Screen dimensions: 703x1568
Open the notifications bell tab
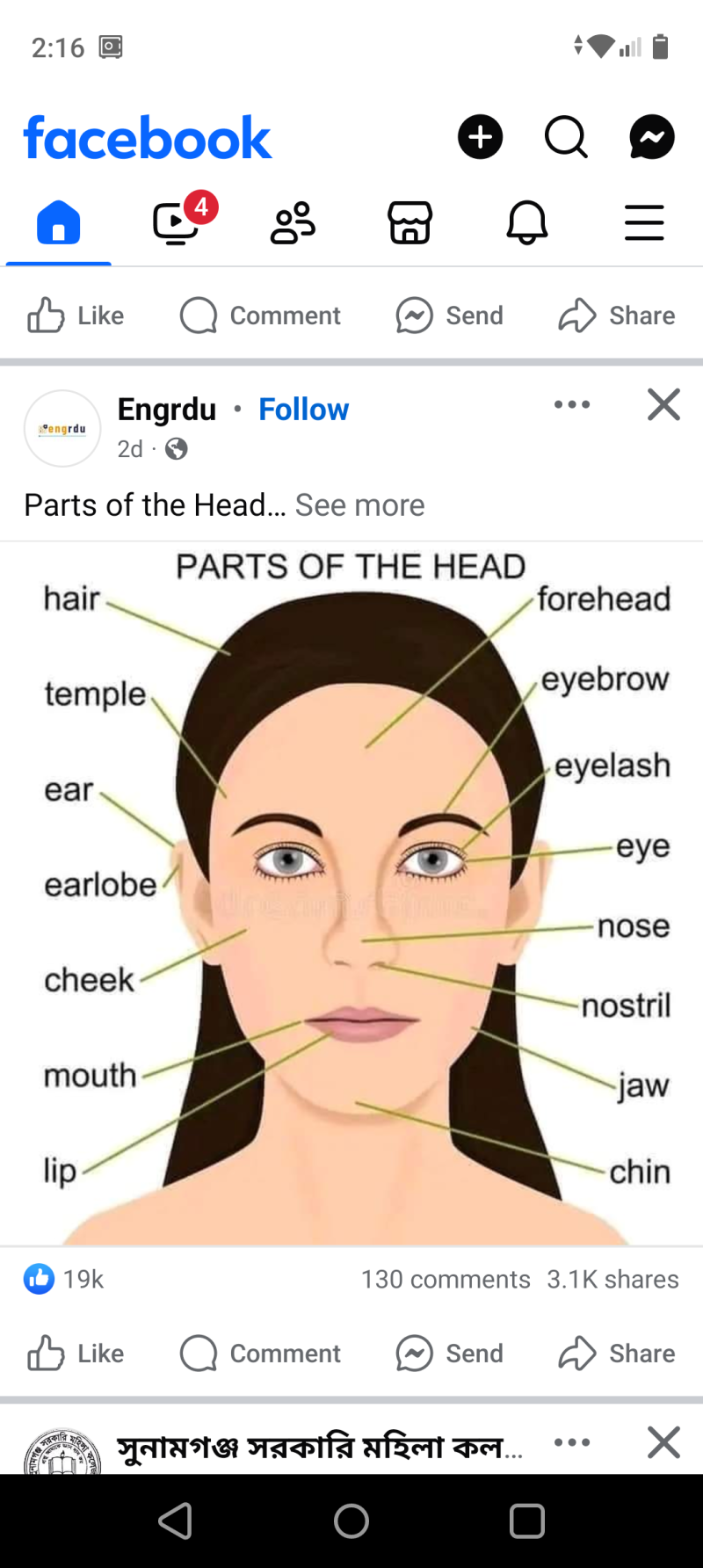pyautogui.click(x=527, y=222)
